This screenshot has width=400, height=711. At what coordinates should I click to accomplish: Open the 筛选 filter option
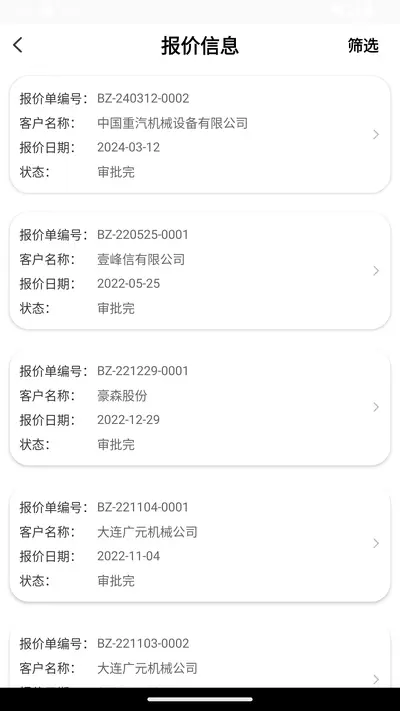click(x=363, y=45)
